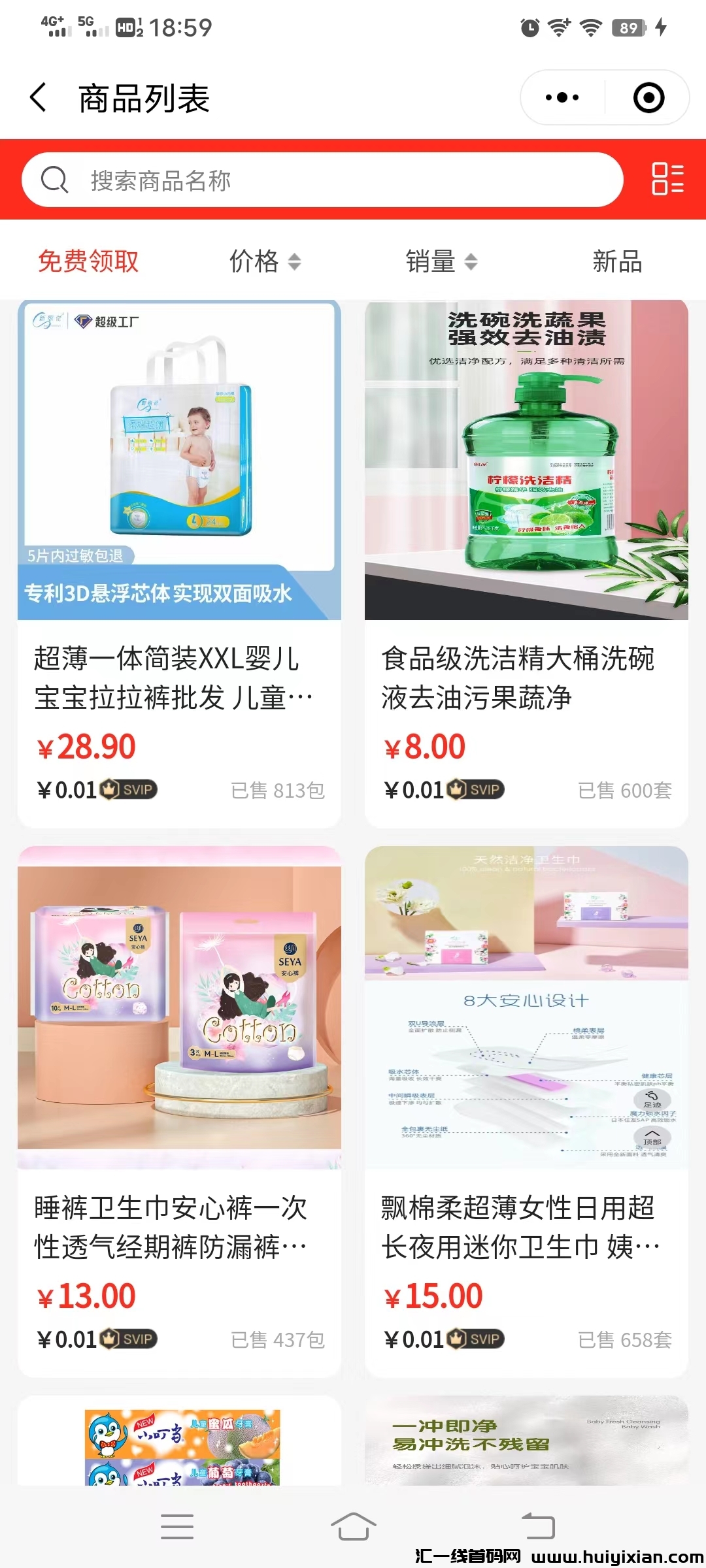Viewport: 706px width, 1568px height.
Task: Go back from 商品列表 page
Action: (x=39, y=98)
